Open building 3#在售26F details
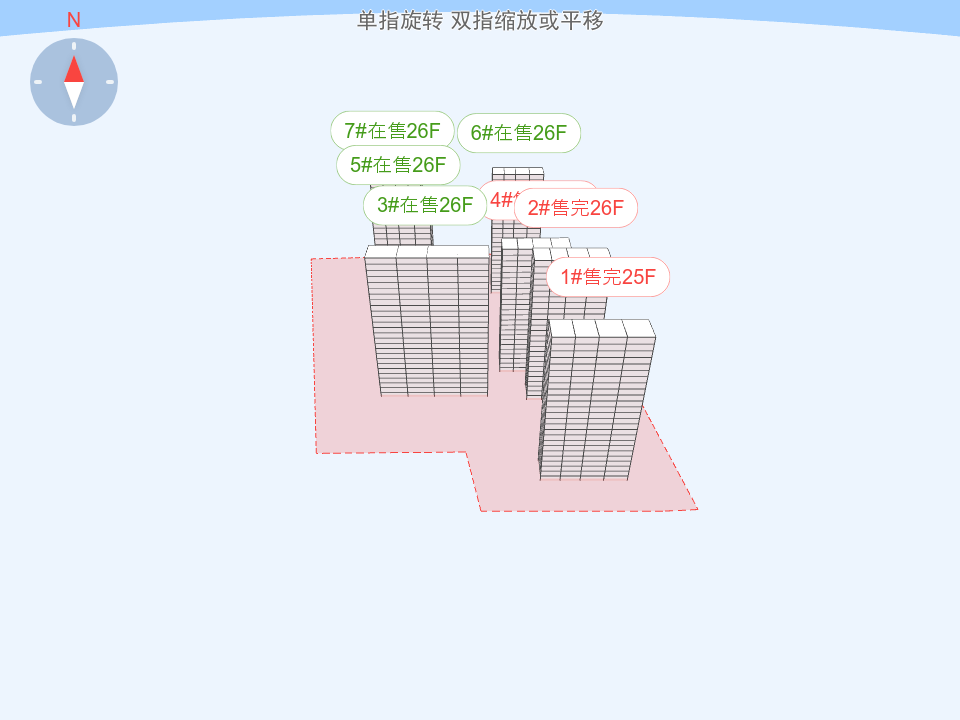The width and height of the screenshot is (960, 720). (424, 205)
